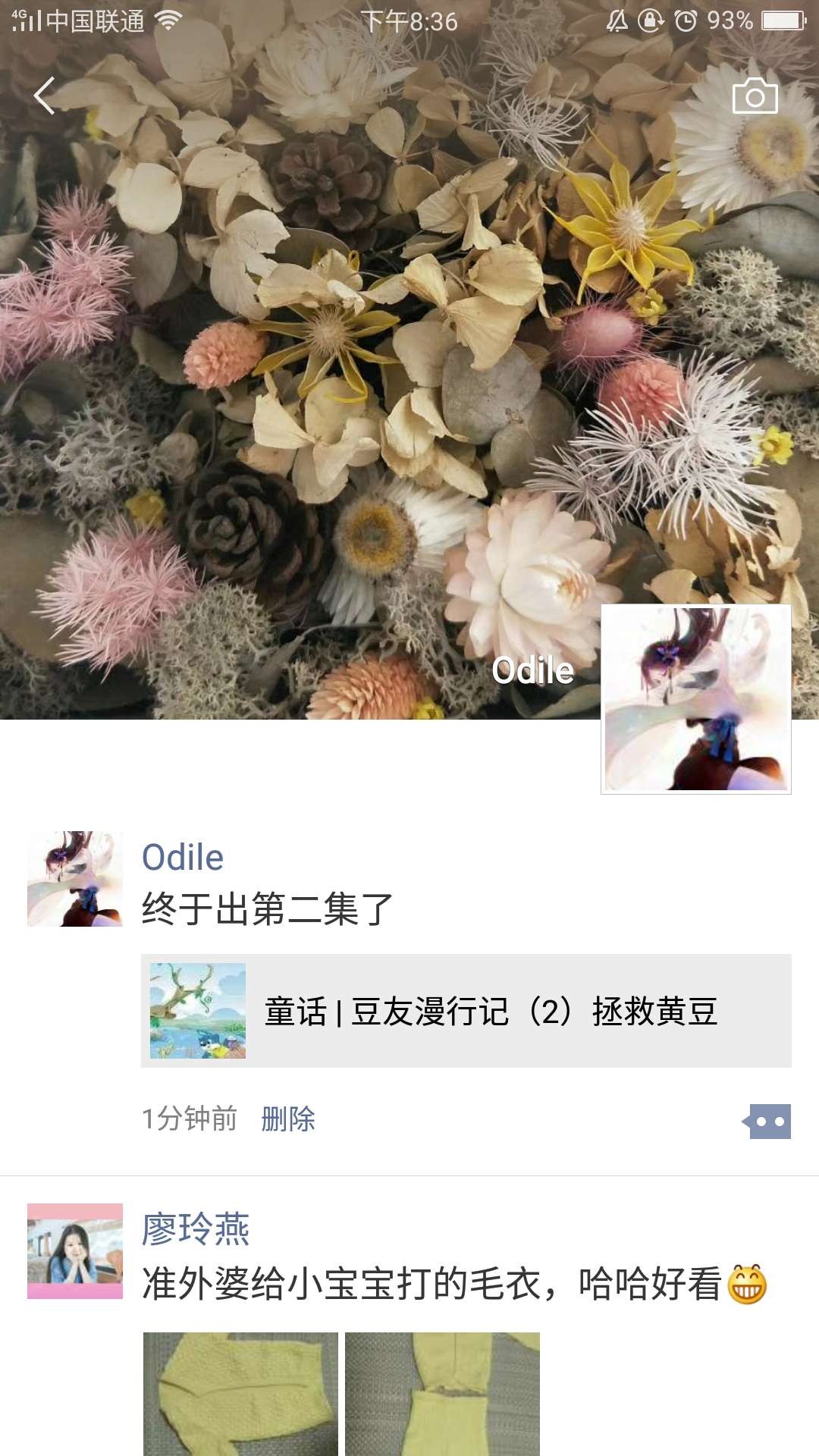819x1456 pixels.
Task: Open Odile's name link on the post
Action: click(x=183, y=858)
